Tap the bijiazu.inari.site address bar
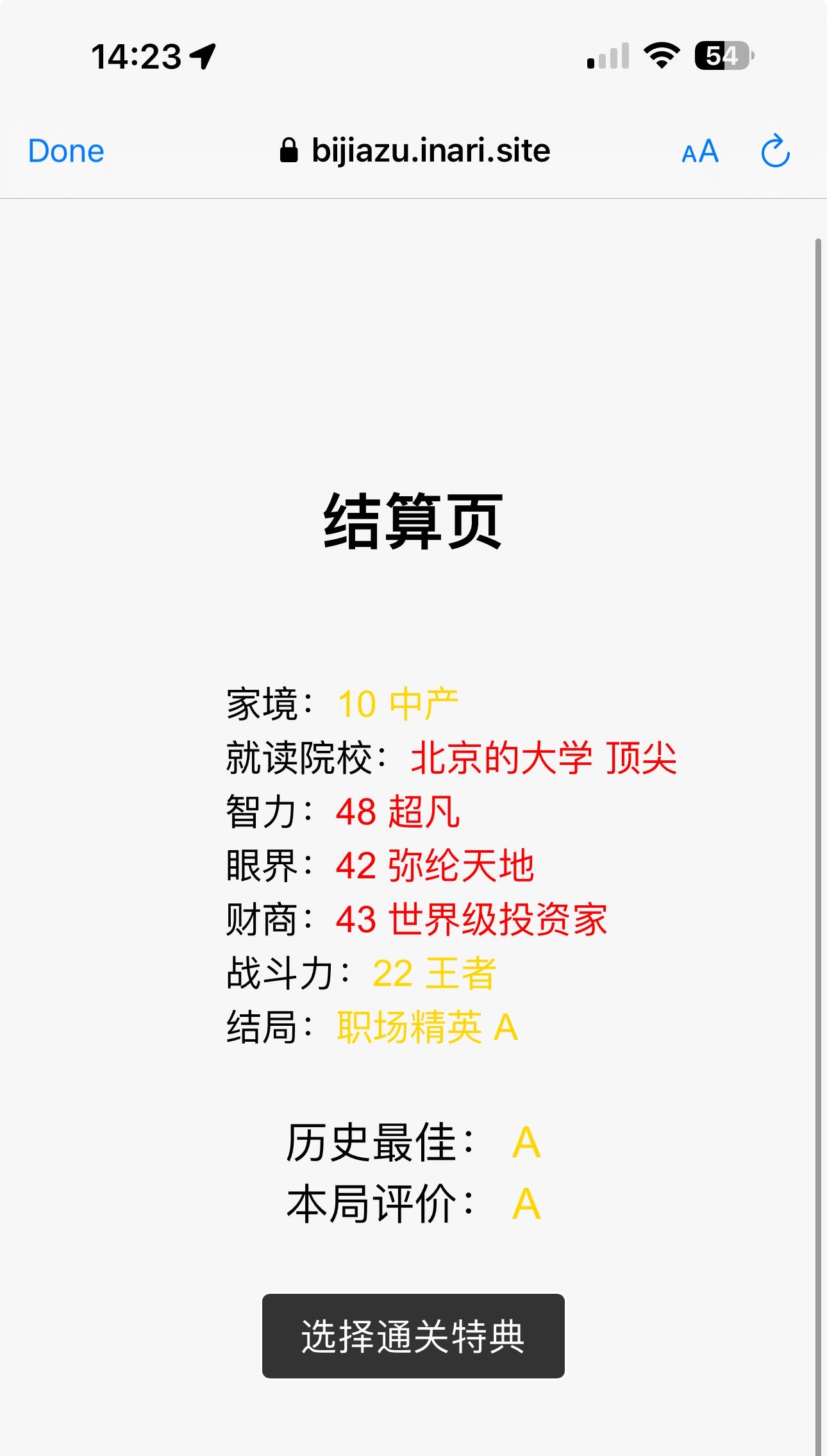The width and height of the screenshot is (827, 1456). click(x=415, y=151)
